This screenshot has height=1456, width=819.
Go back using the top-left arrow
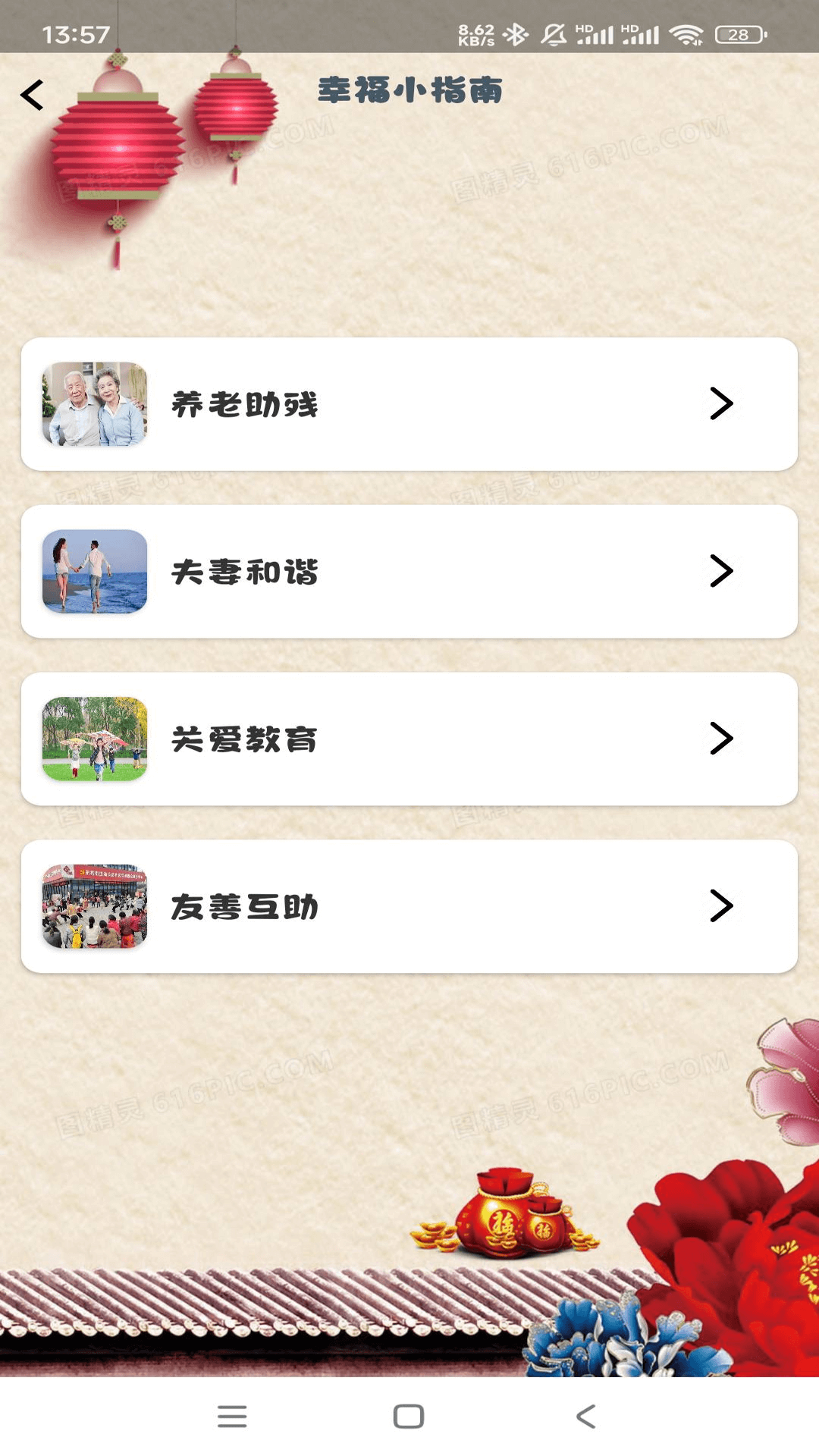[x=32, y=96]
